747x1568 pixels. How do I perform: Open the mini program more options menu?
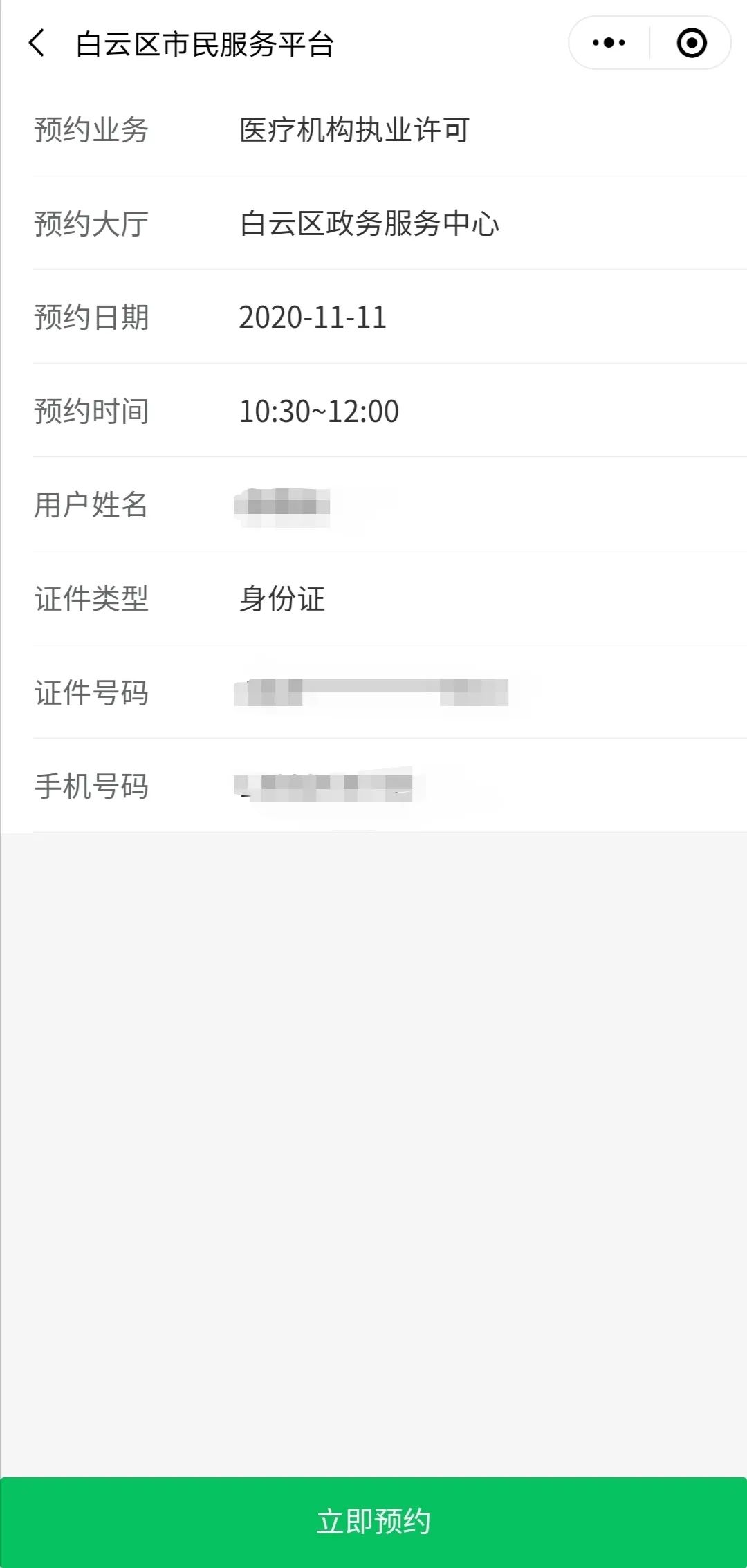pyautogui.click(x=609, y=43)
